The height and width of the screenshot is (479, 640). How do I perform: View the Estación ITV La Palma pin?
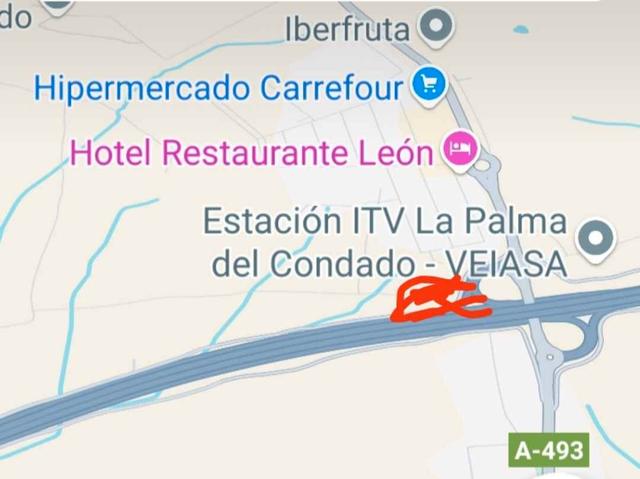click(597, 238)
